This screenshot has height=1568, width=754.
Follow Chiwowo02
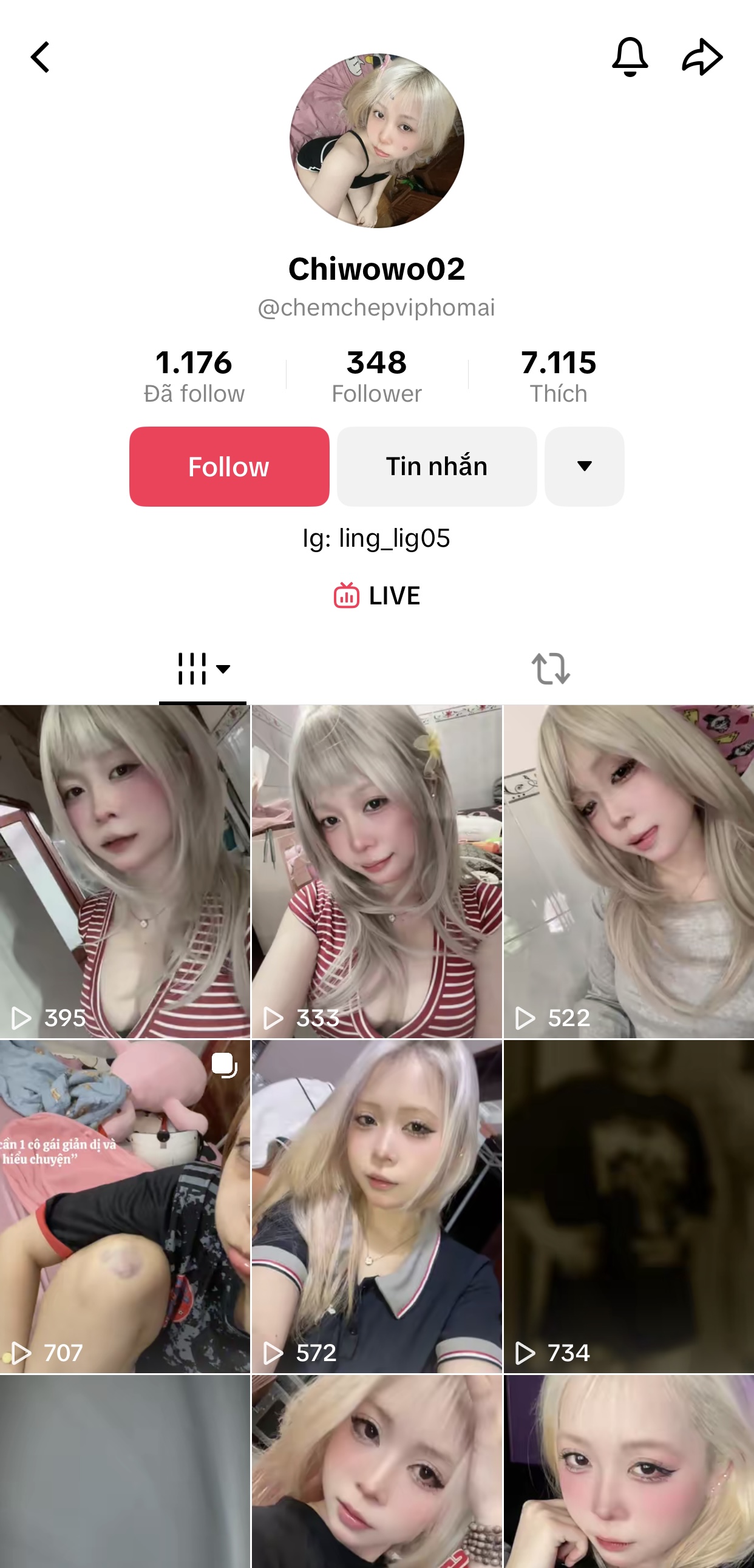pyautogui.click(x=229, y=466)
